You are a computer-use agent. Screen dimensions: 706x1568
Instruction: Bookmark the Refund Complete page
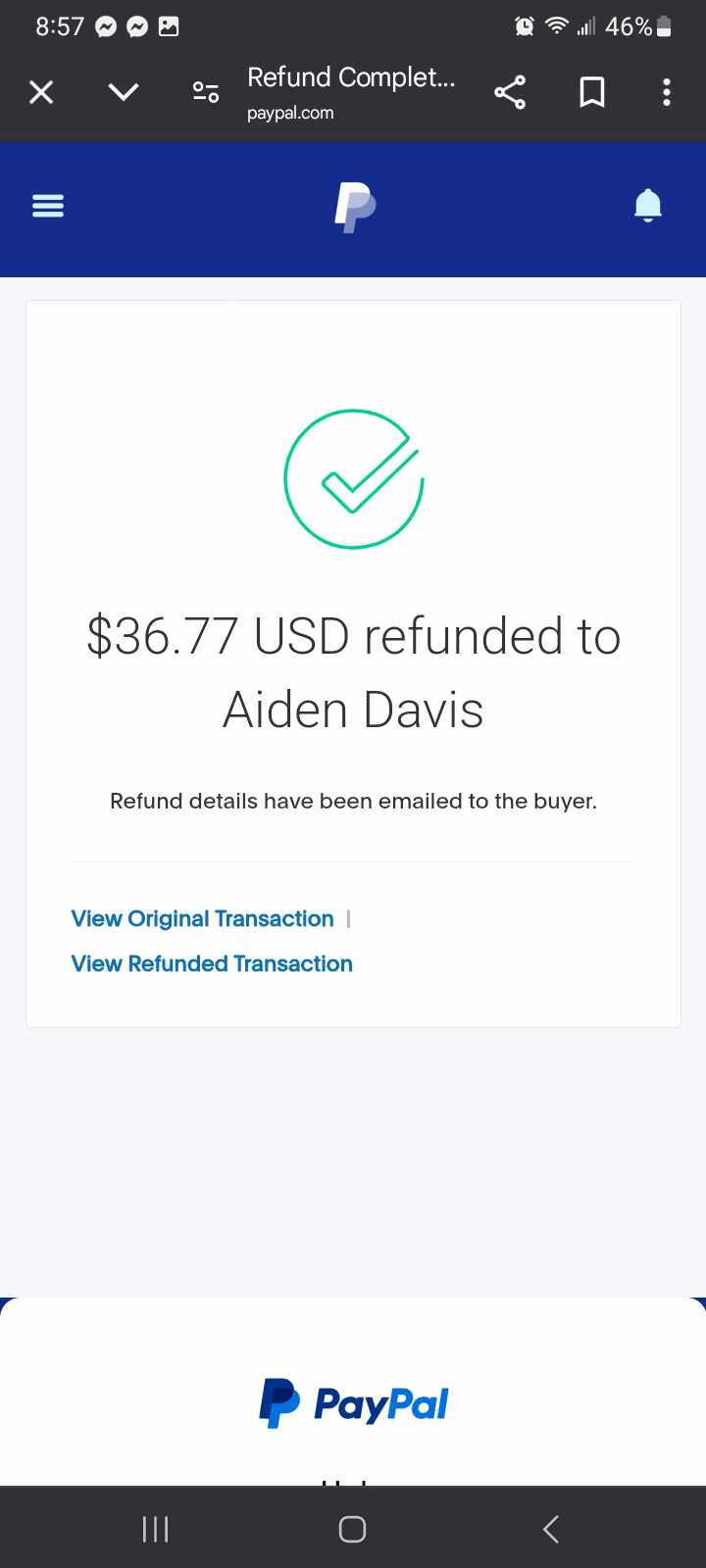592,92
